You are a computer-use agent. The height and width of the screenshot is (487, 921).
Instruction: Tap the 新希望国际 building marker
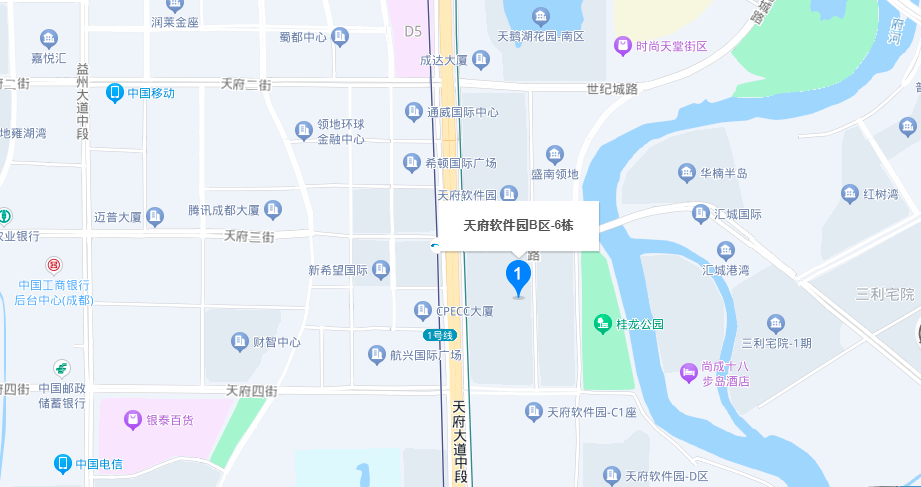tap(380, 269)
